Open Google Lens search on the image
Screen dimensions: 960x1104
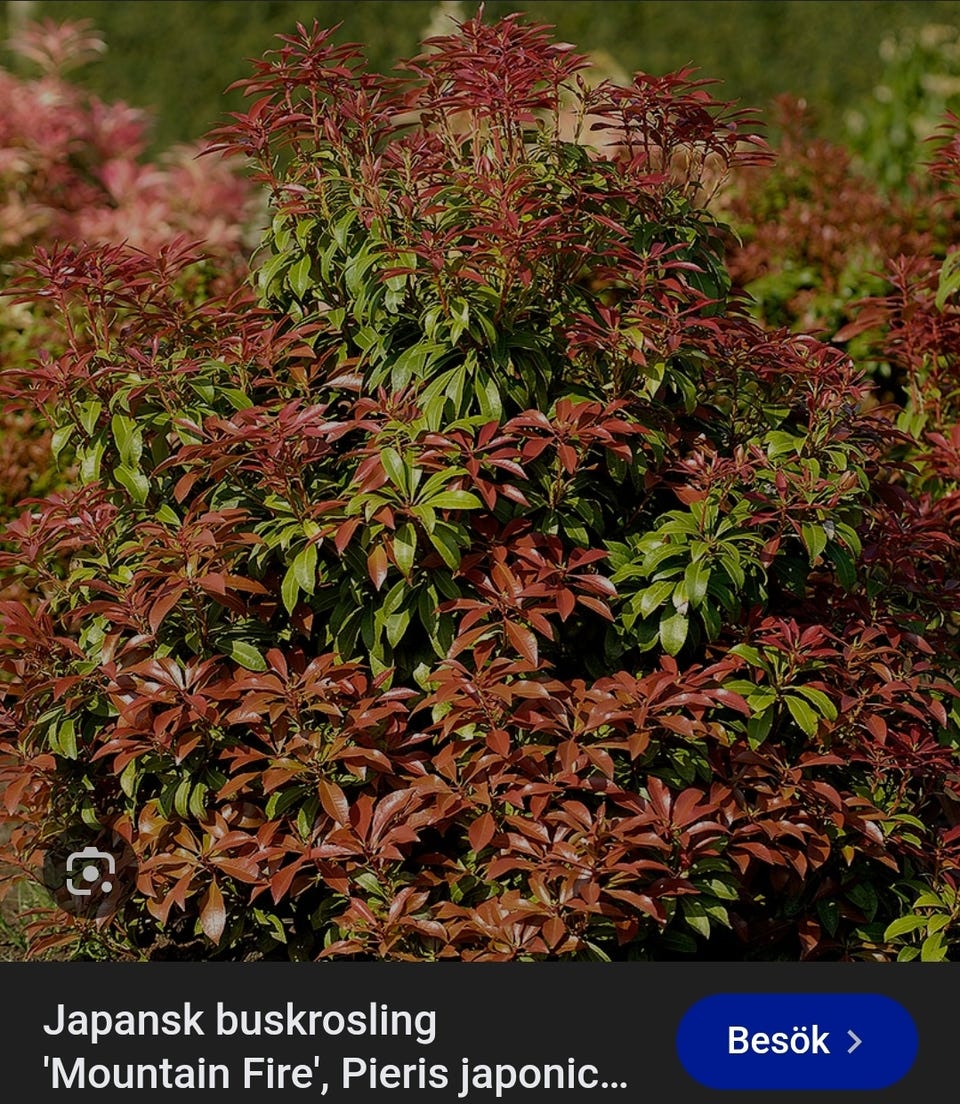pyautogui.click(x=91, y=874)
